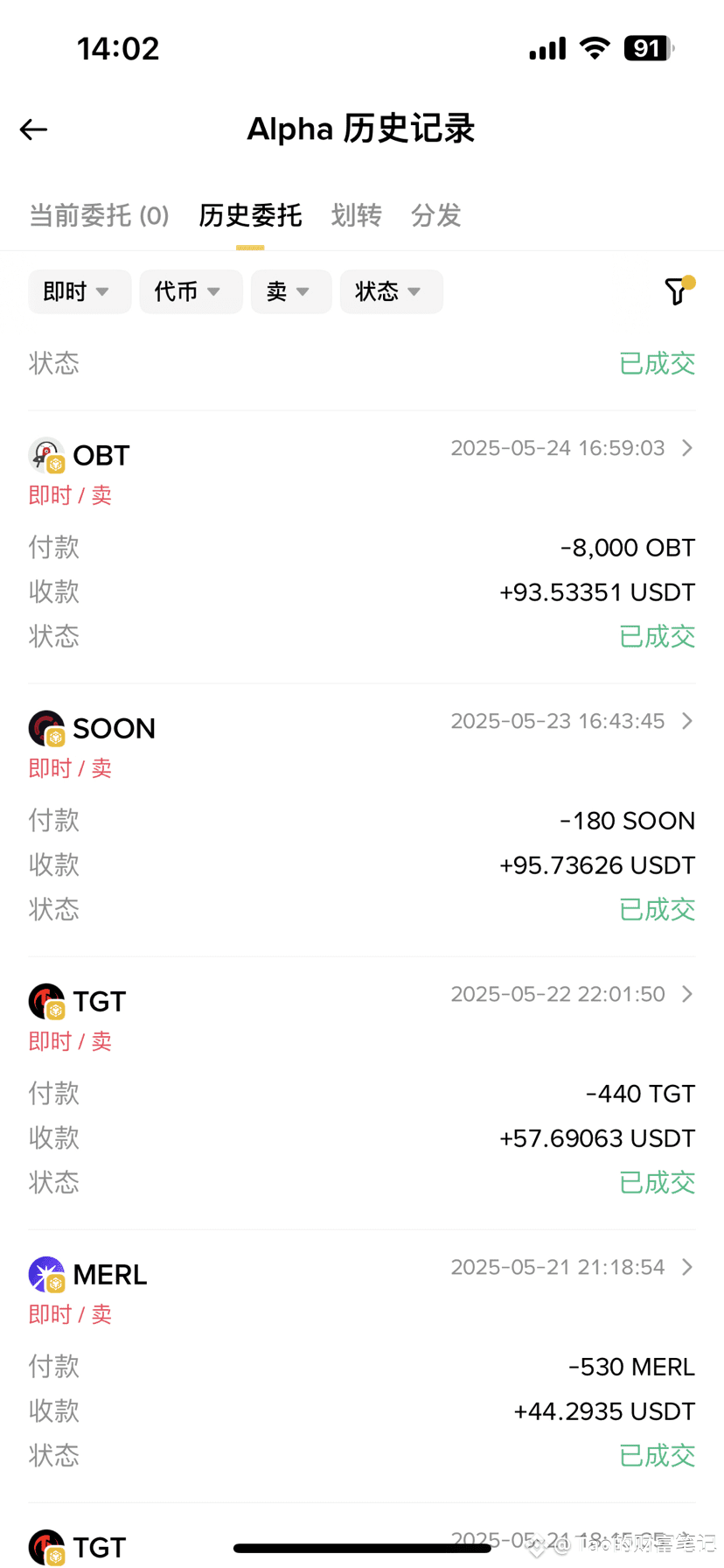724x1568 pixels.
Task: Expand the 代币 token filter dropdown
Action: click(191, 291)
